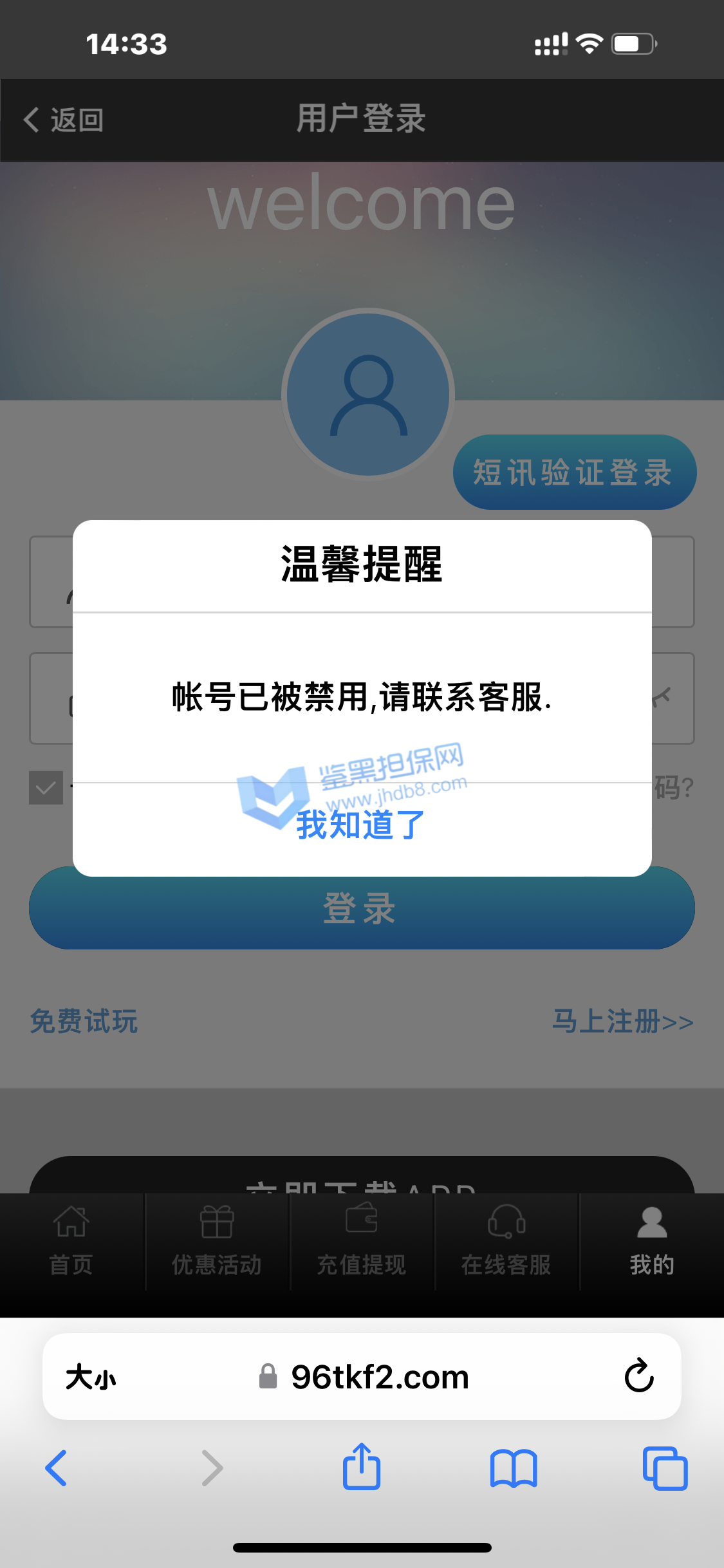Show open Safari tabs
The width and height of the screenshot is (724, 1568).
665,1468
